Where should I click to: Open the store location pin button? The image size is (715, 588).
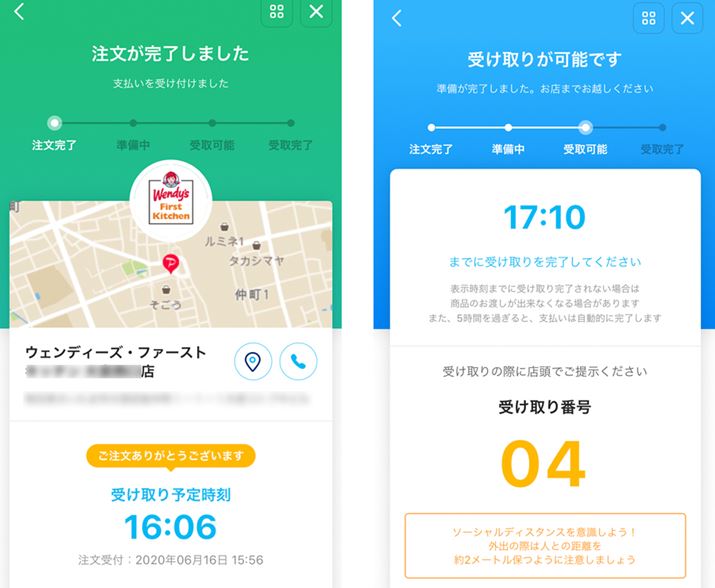click(253, 362)
